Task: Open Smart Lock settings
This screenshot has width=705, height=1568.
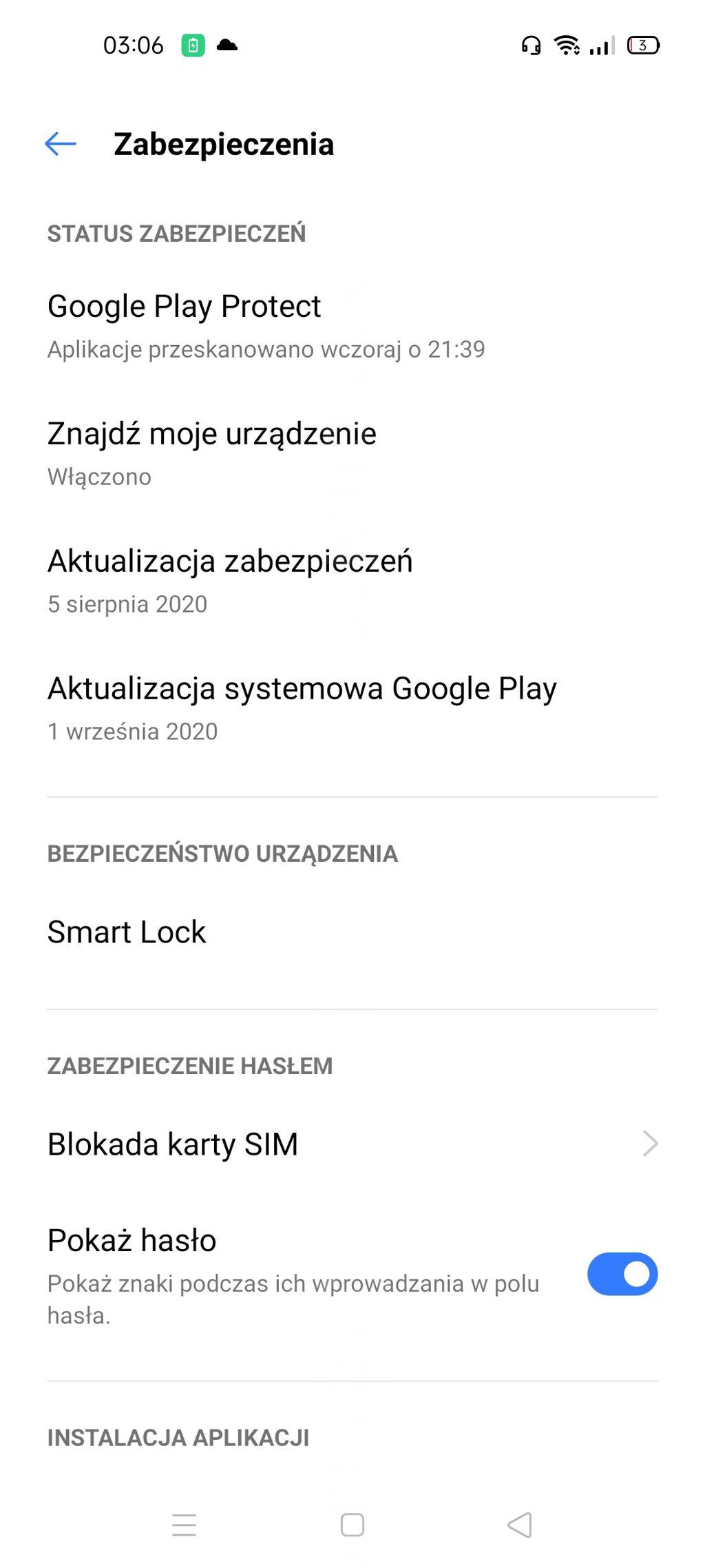Action: (x=352, y=932)
